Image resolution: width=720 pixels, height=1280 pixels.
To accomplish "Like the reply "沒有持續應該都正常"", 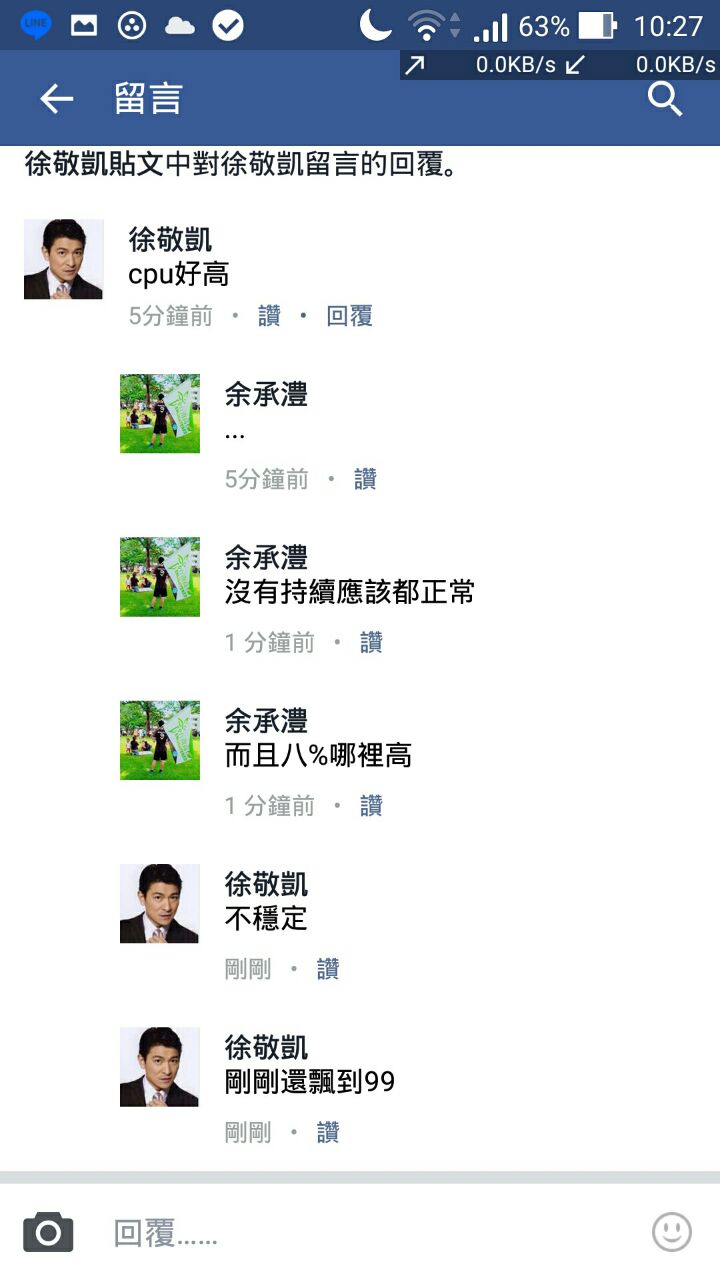I will (x=371, y=643).
